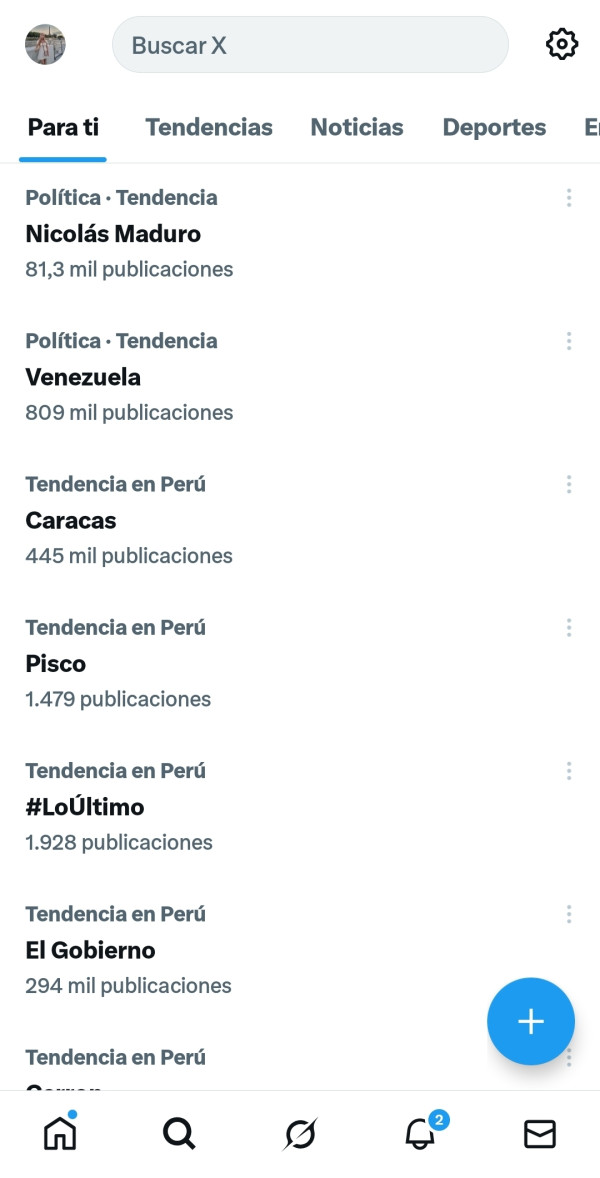This screenshot has width=600, height=1178.
Task: Open more options for Nicolás Maduro
Action: click(x=569, y=198)
